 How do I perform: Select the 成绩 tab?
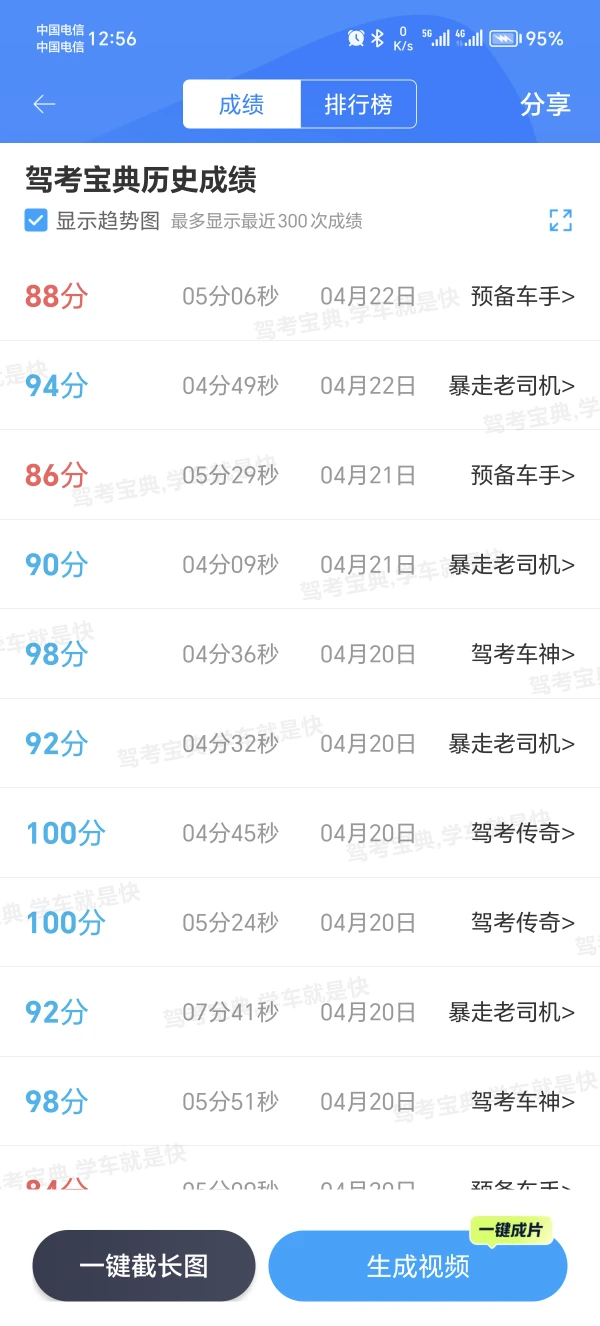point(241,104)
